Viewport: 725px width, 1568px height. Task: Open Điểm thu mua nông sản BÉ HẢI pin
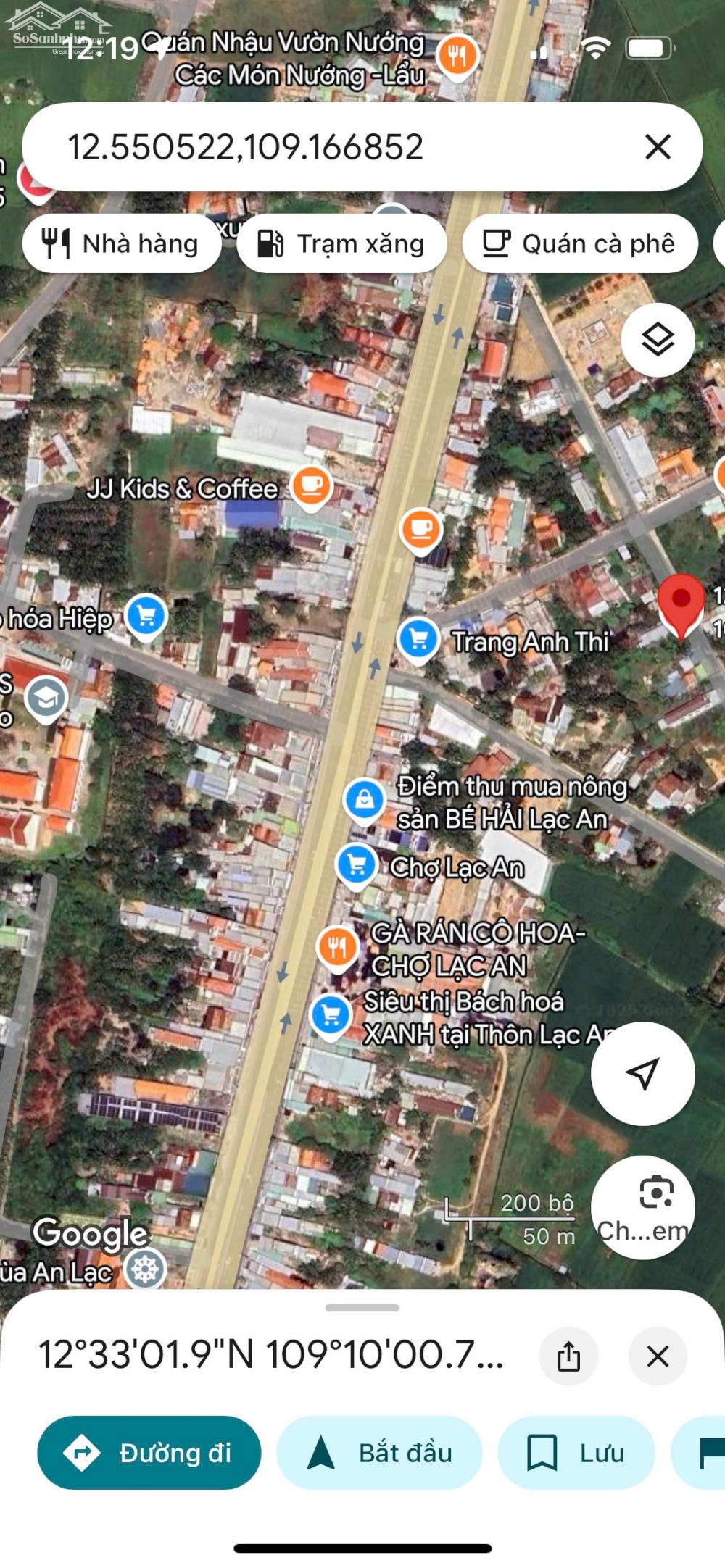364,800
